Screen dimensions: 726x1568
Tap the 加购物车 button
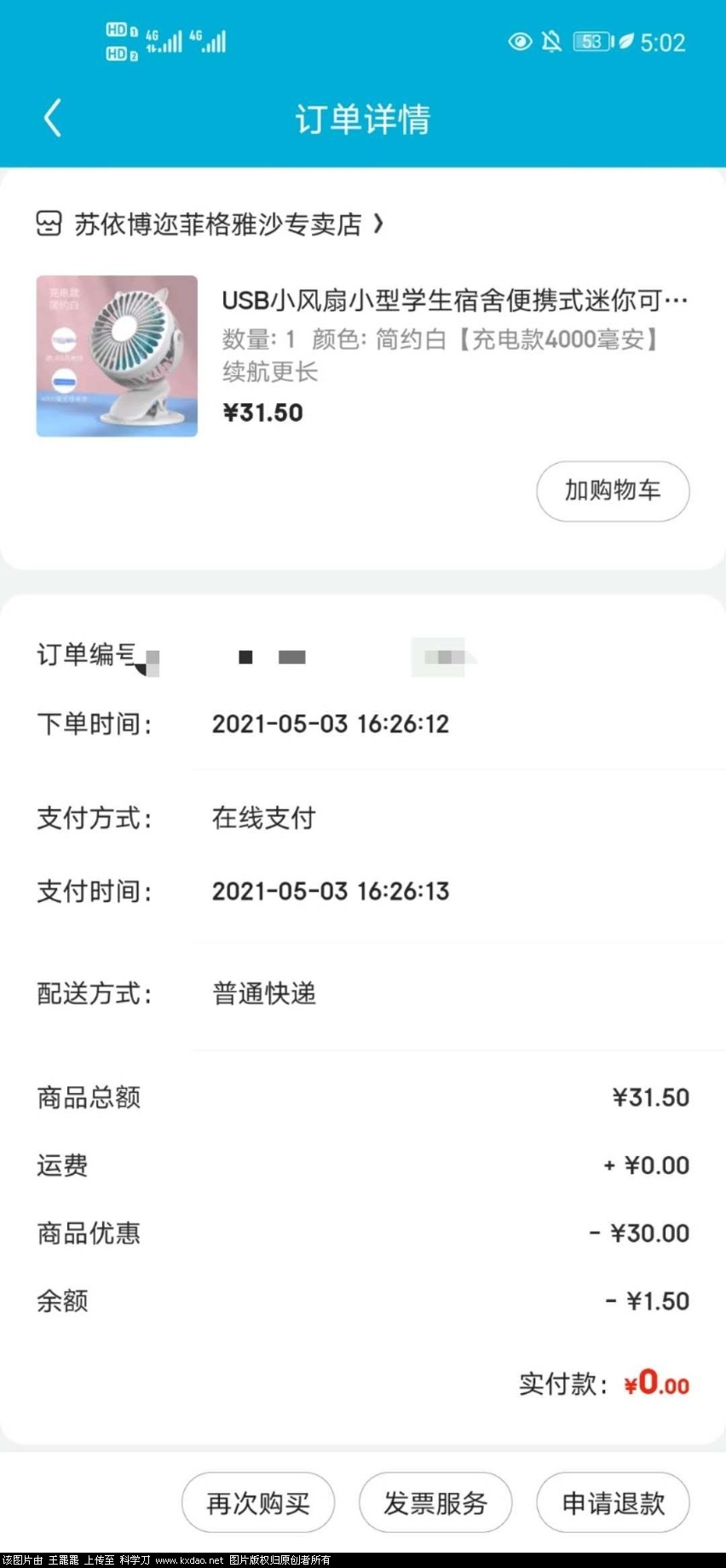612,491
